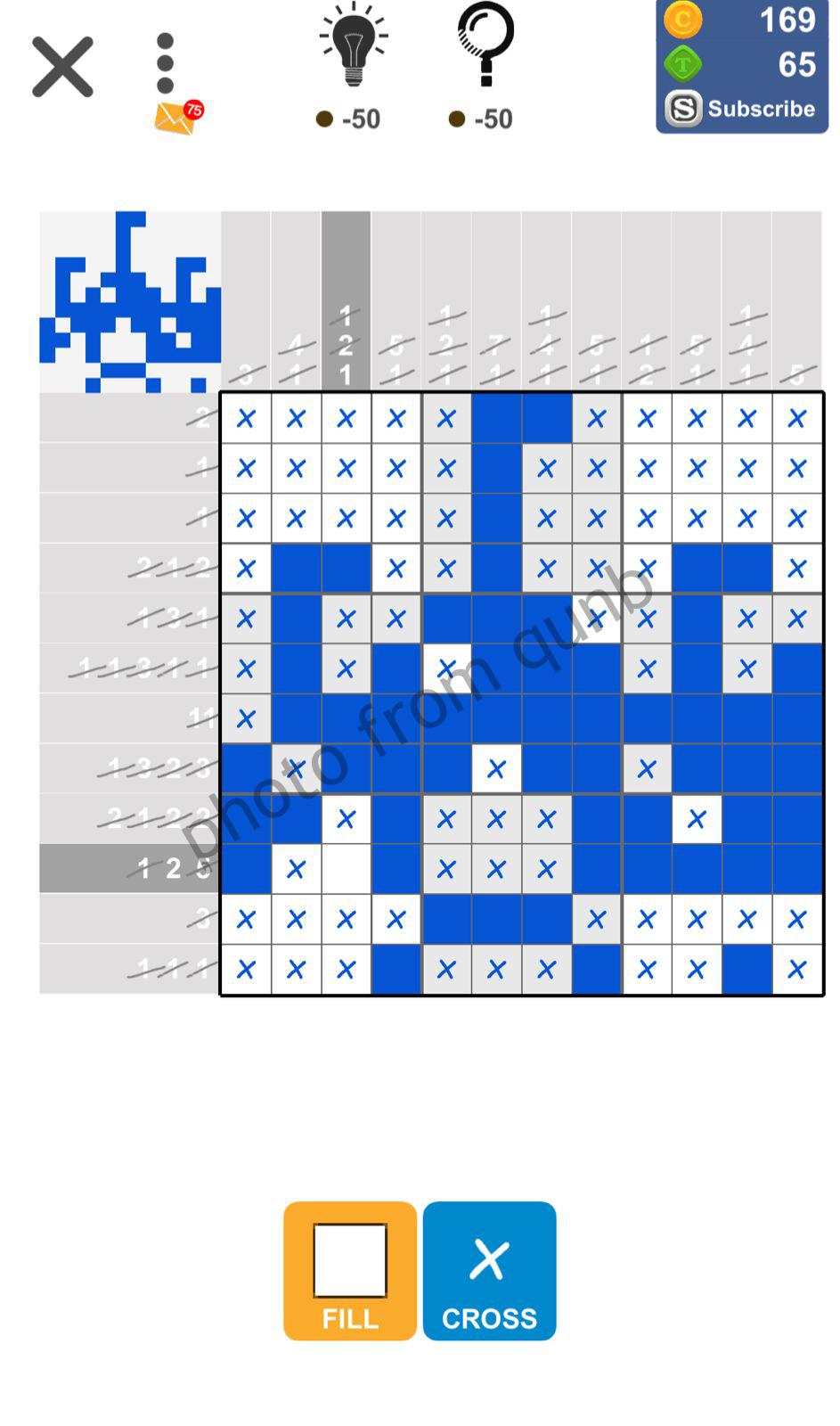Select the highlighted column clue 1 2 1
Viewport: 840px width, 1426px height.
(x=346, y=343)
